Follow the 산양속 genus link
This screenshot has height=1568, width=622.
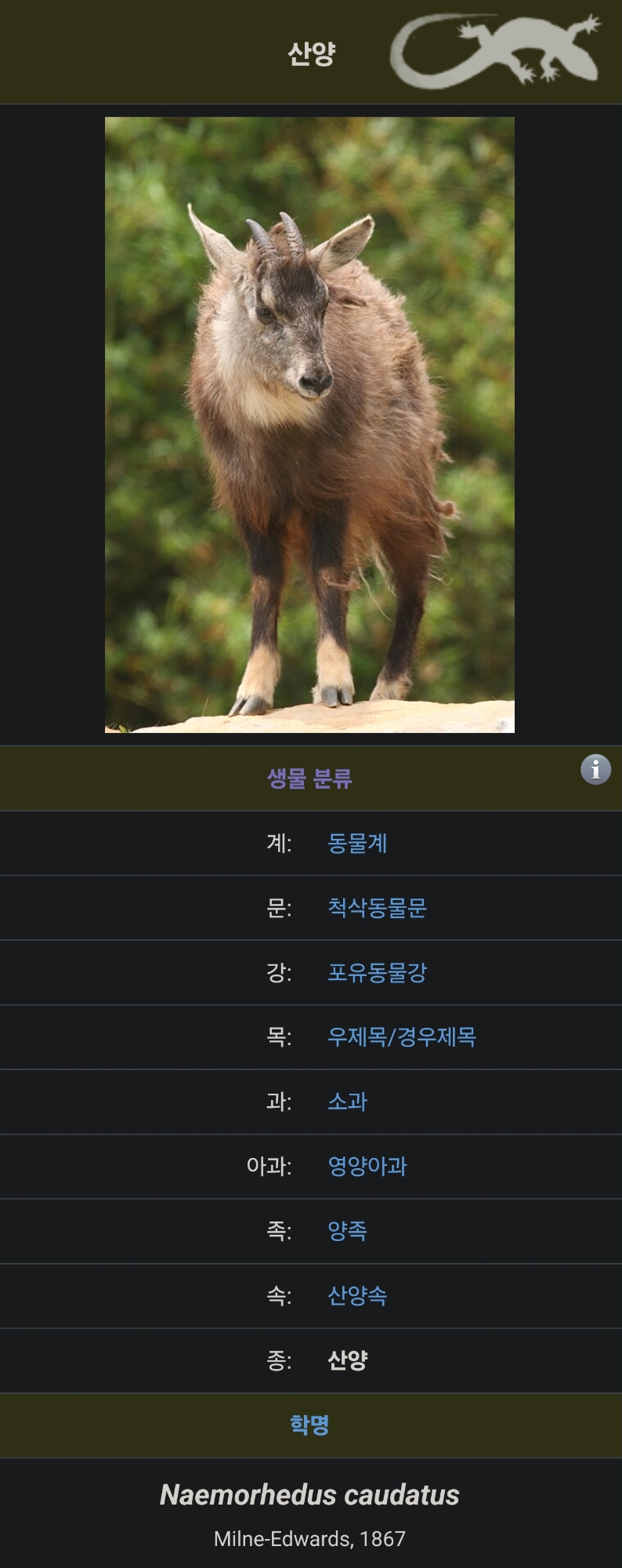[357, 1295]
